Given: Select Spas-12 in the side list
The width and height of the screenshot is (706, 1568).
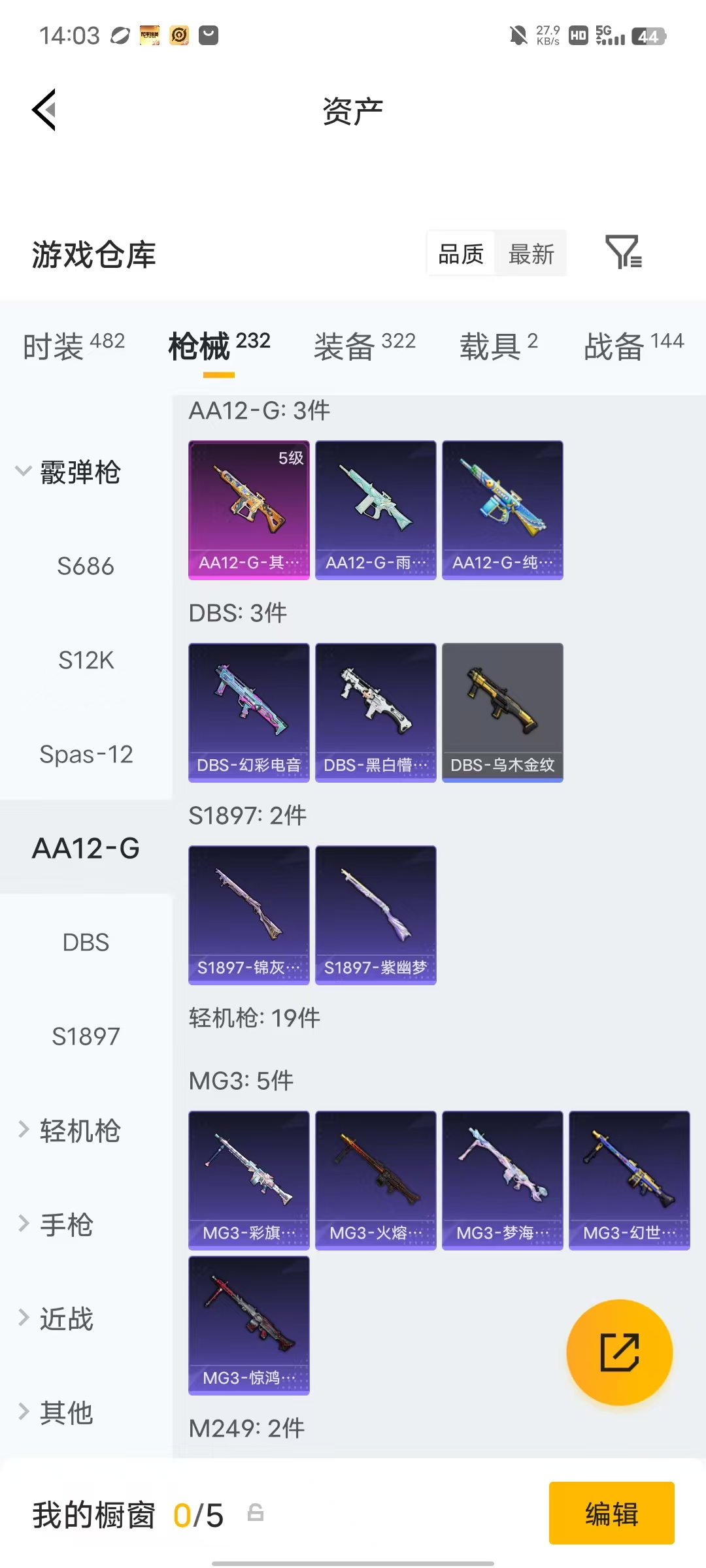Looking at the screenshot, I should (x=86, y=754).
